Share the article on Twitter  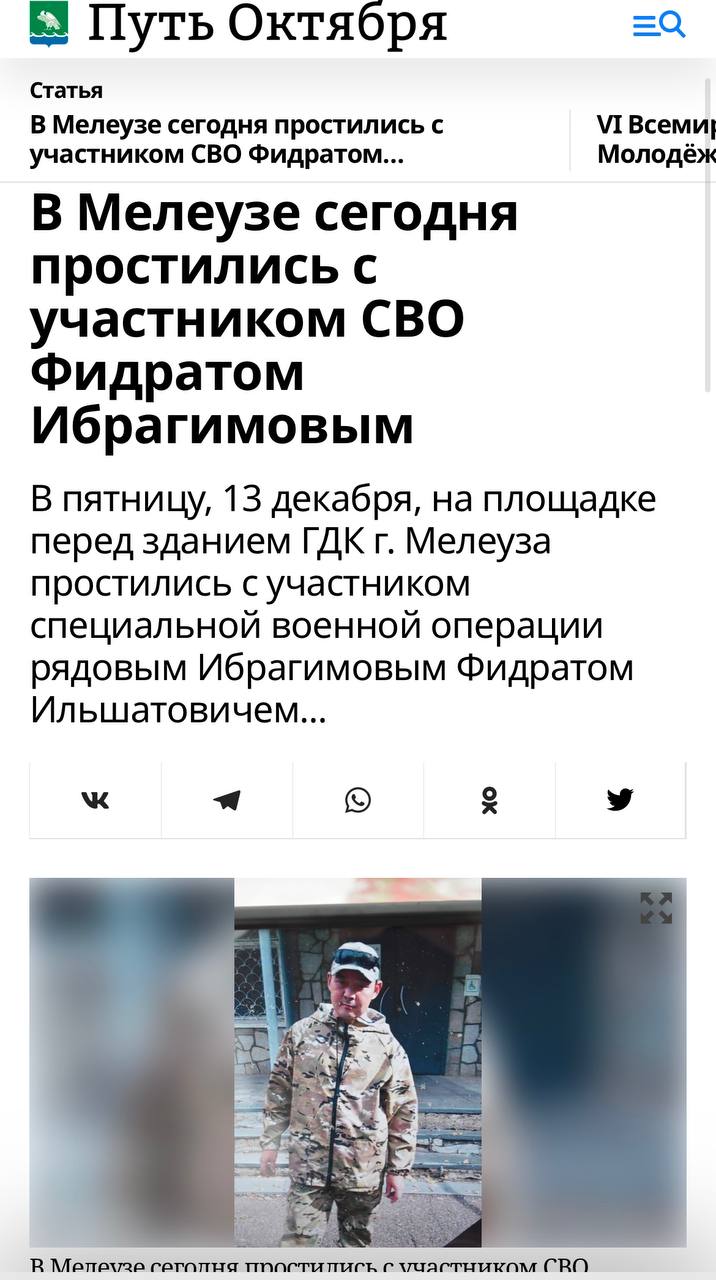click(620, 800)
